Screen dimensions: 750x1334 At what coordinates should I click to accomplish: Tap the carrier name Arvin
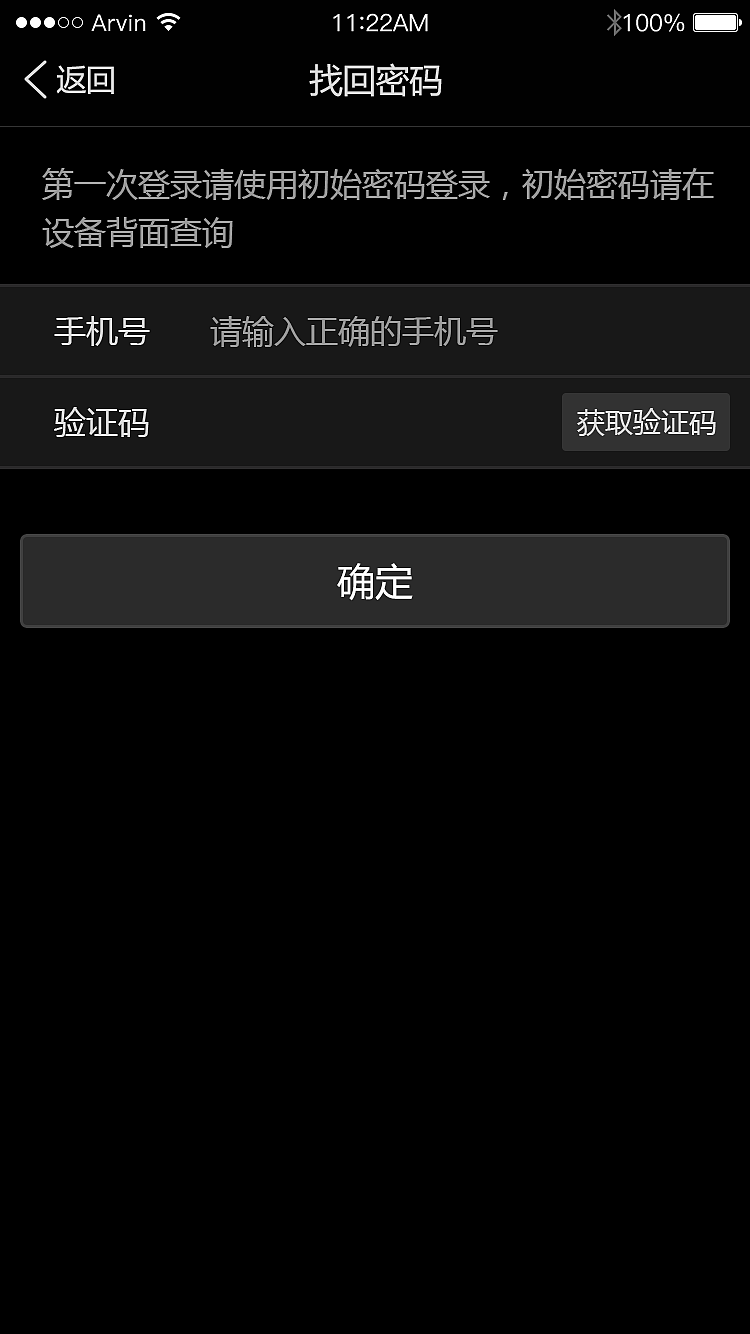pyautogui.click(x=120, y=22)
